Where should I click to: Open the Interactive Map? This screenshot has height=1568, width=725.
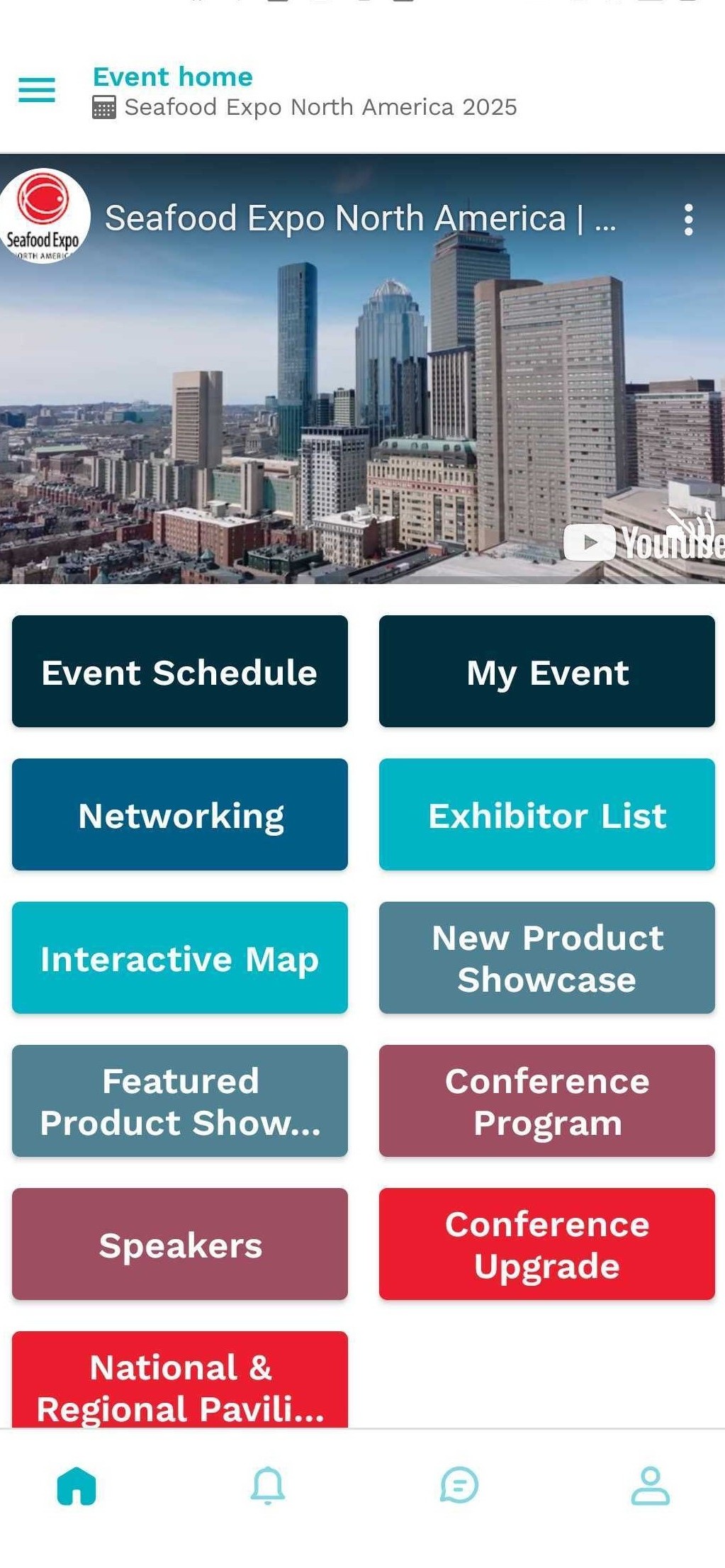pyautogui.click(x=179, y=959)
